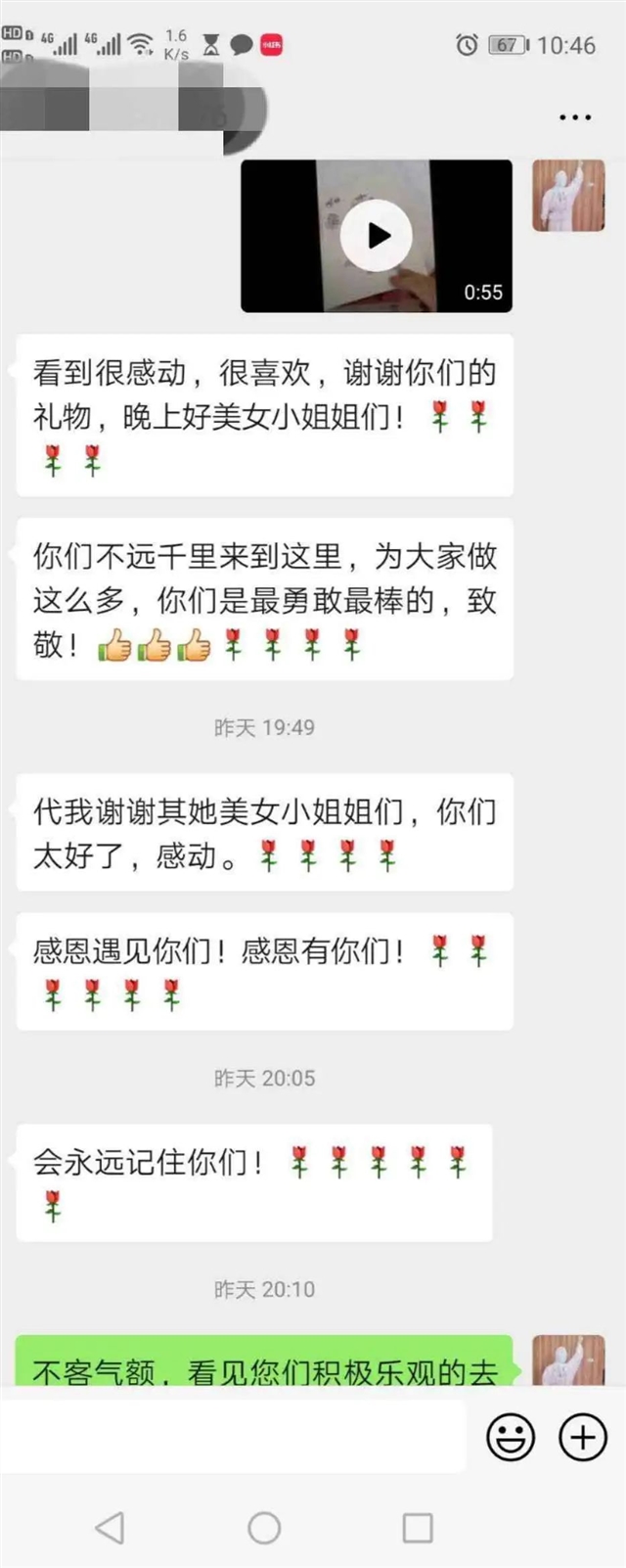The image size is (626, 1568).
Task: Go to home screen via system home button
Action: (264, 1527)
